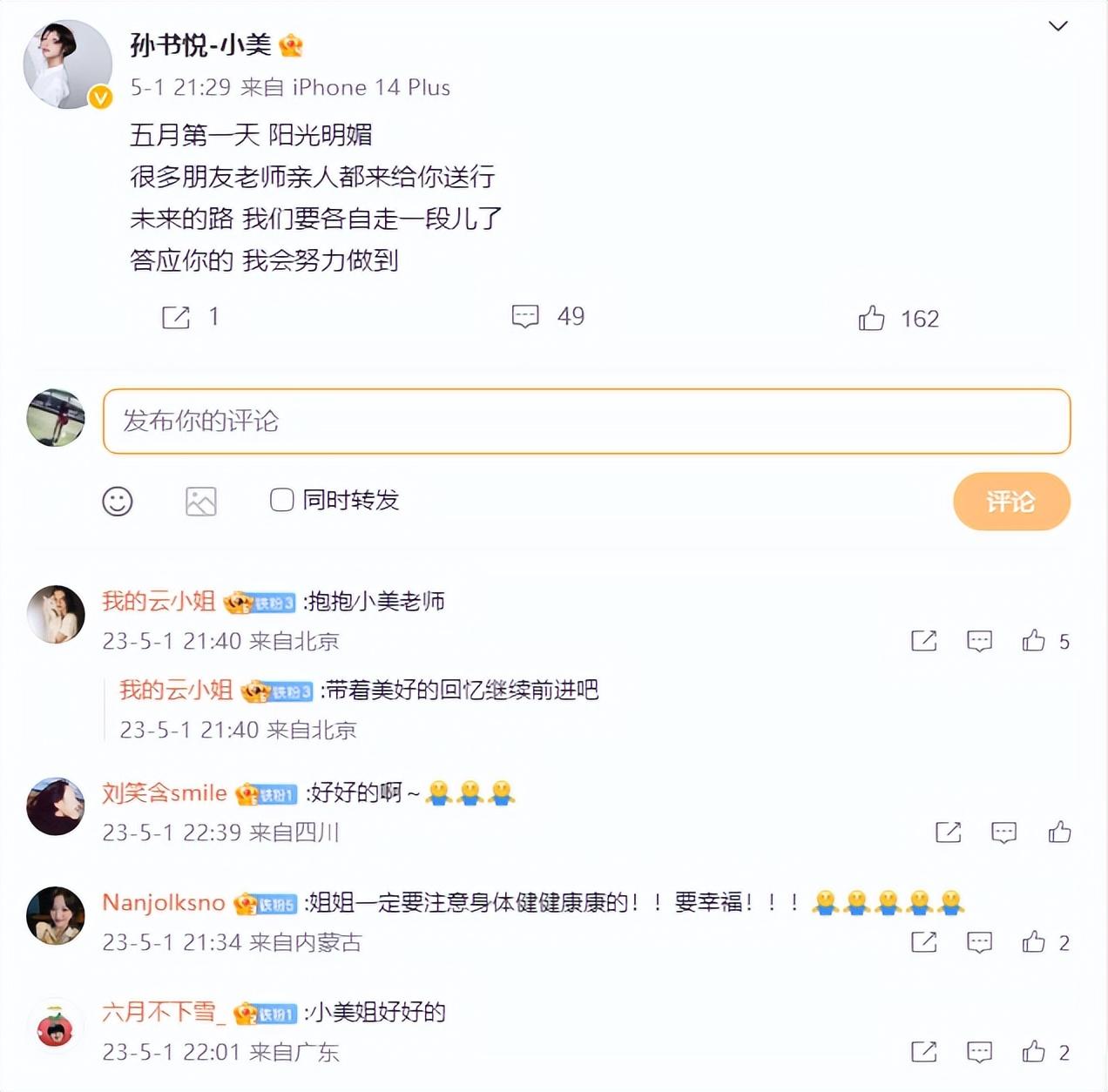Viewport: 1108px width, 1092px height.
Task: Focus the 发布你的评论 comment field
Action: pyautogui.click(x=586, y=421)
